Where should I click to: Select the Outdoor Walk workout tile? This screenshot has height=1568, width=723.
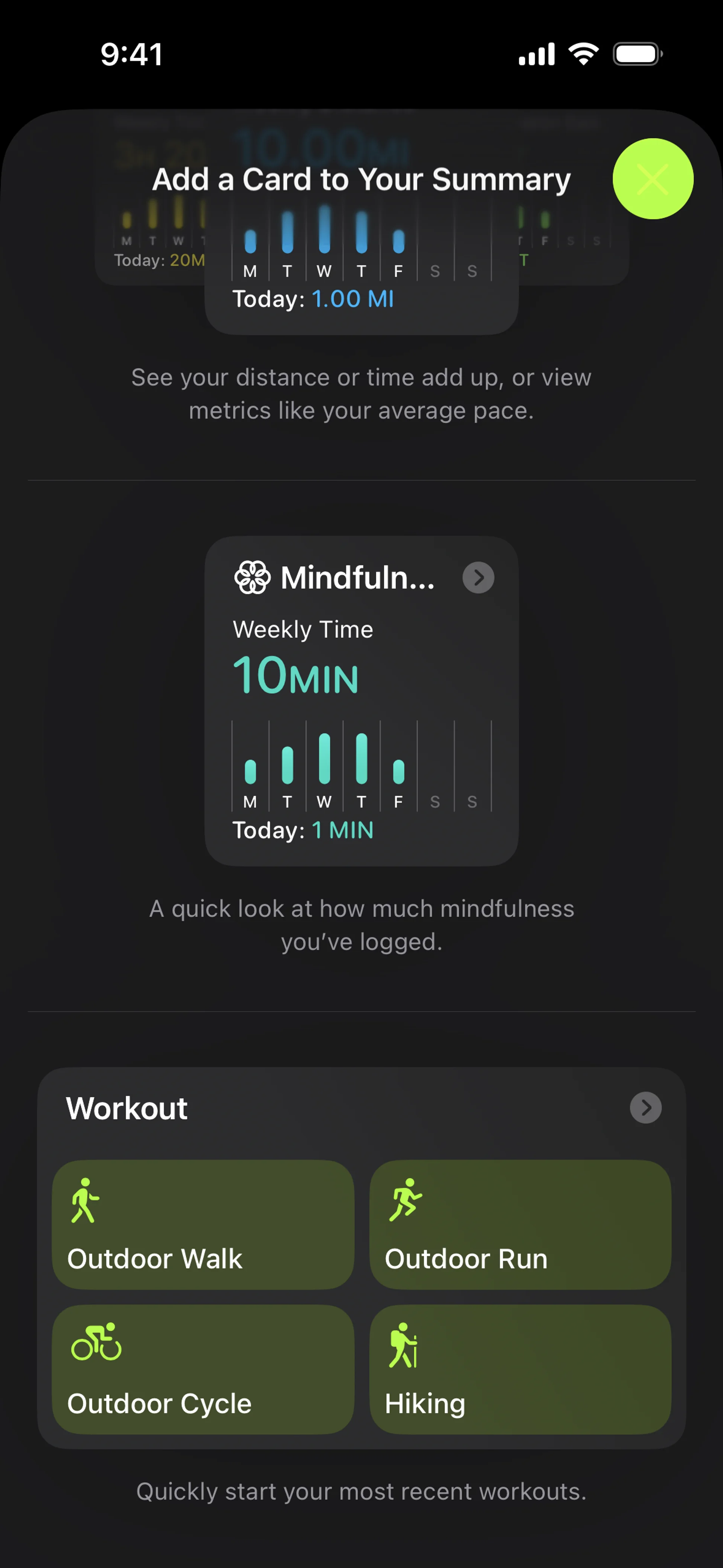click(203, 1225)
